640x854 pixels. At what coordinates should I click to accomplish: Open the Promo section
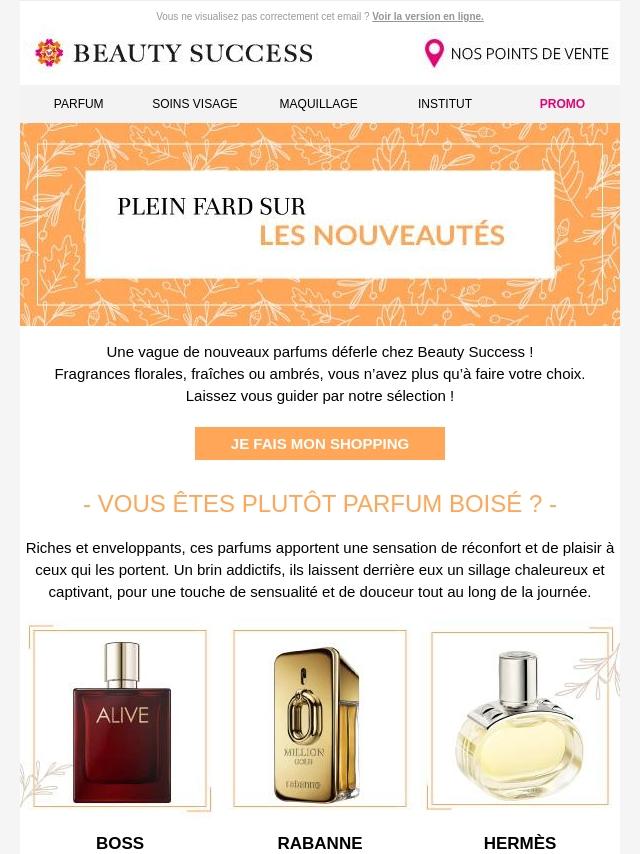pos(562,104)
